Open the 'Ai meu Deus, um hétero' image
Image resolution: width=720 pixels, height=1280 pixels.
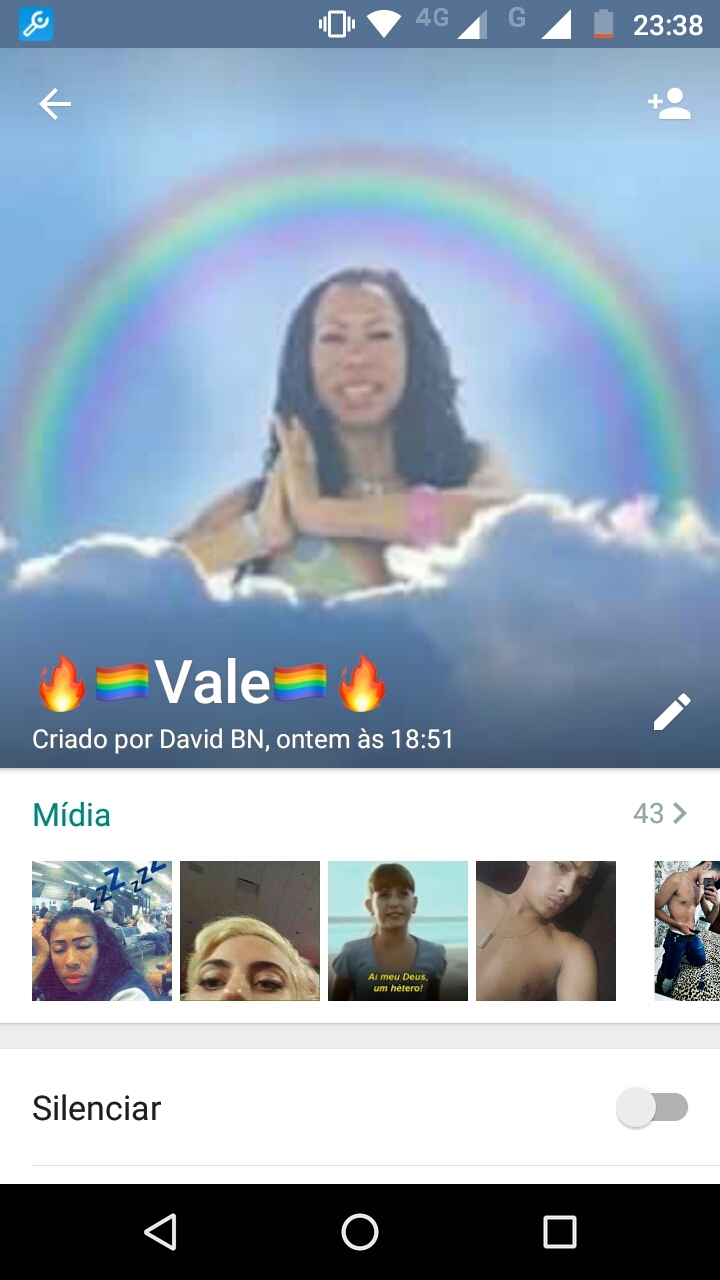tap(398, 931)
